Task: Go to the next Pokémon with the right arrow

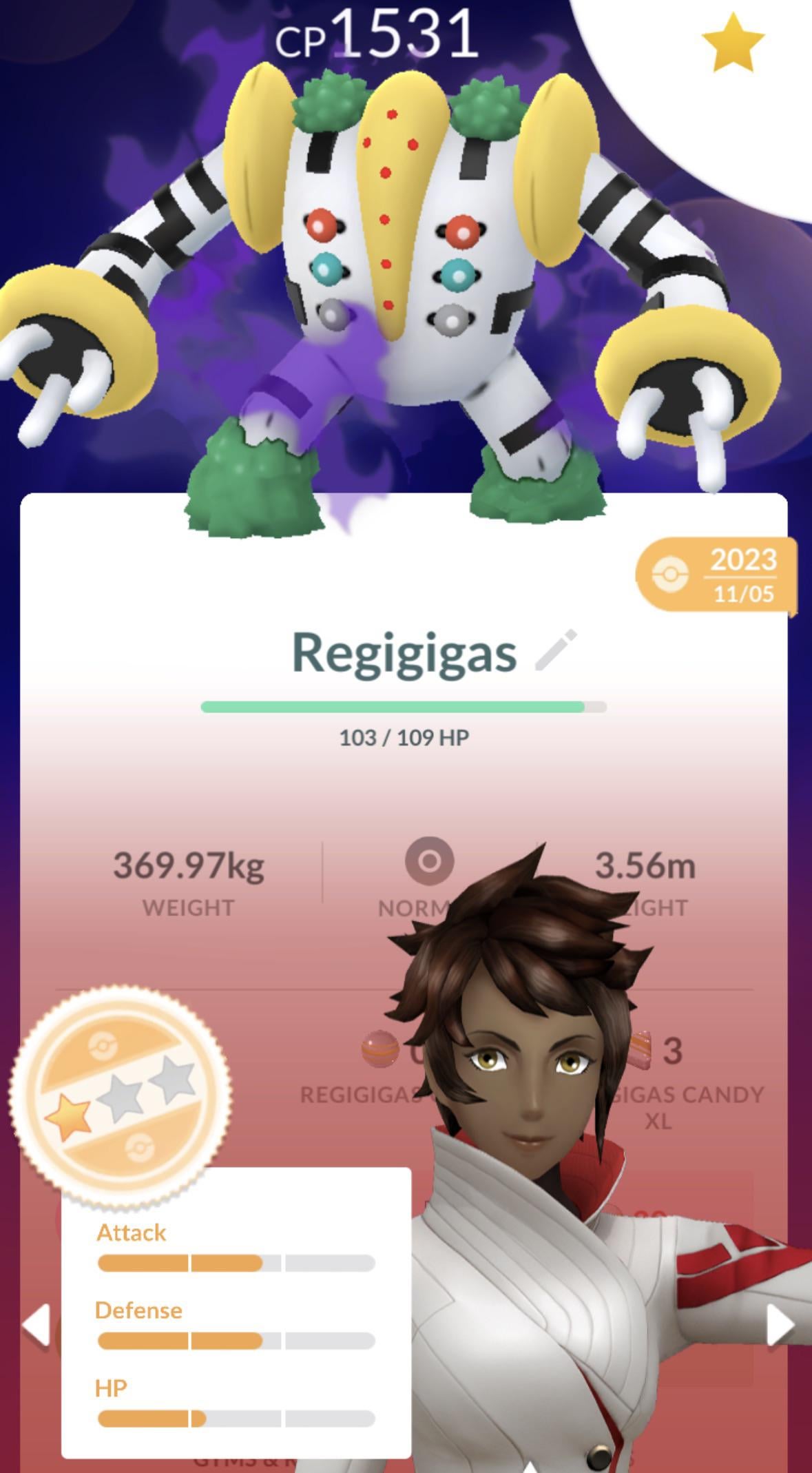Action: tap(780, 1324)
